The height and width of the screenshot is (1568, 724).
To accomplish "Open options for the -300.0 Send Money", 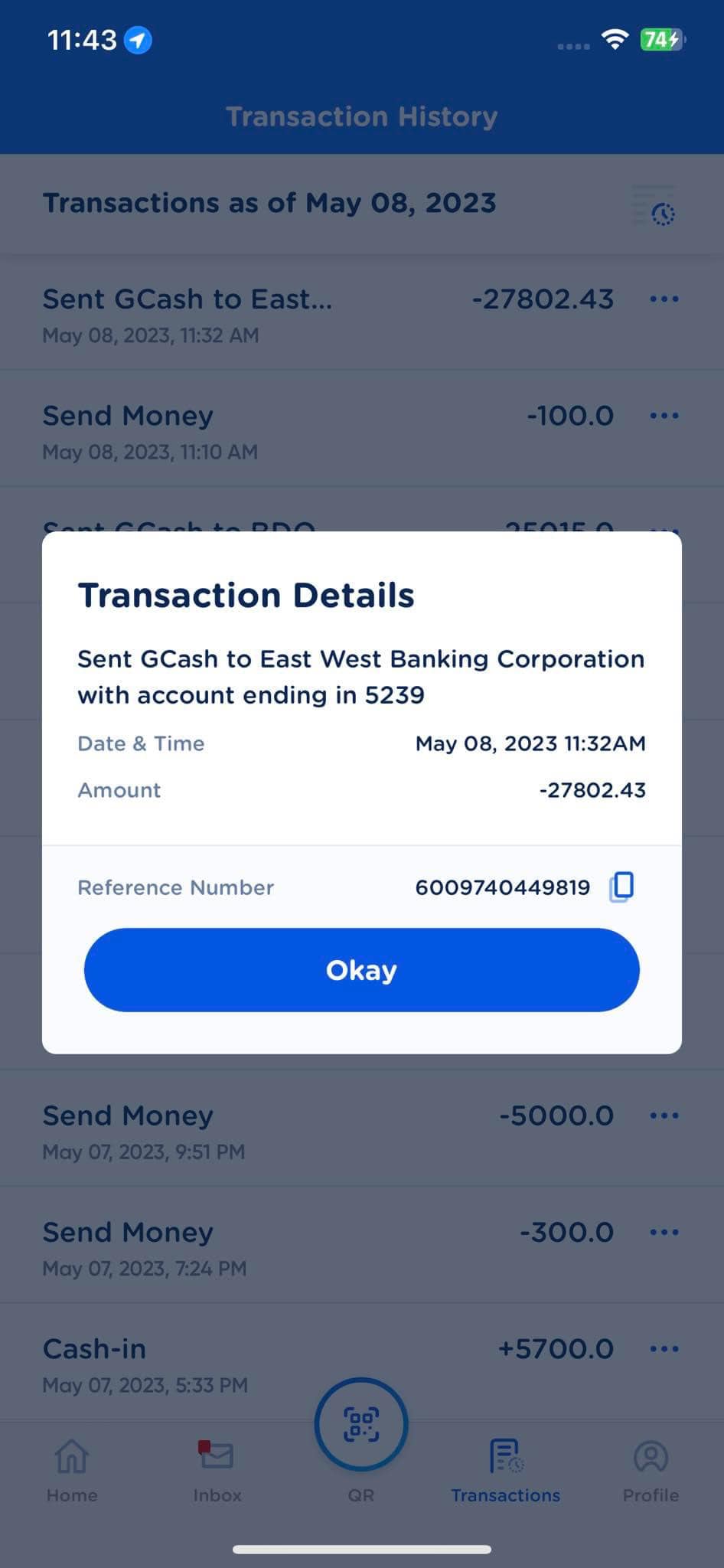I will coord(664,1233).
